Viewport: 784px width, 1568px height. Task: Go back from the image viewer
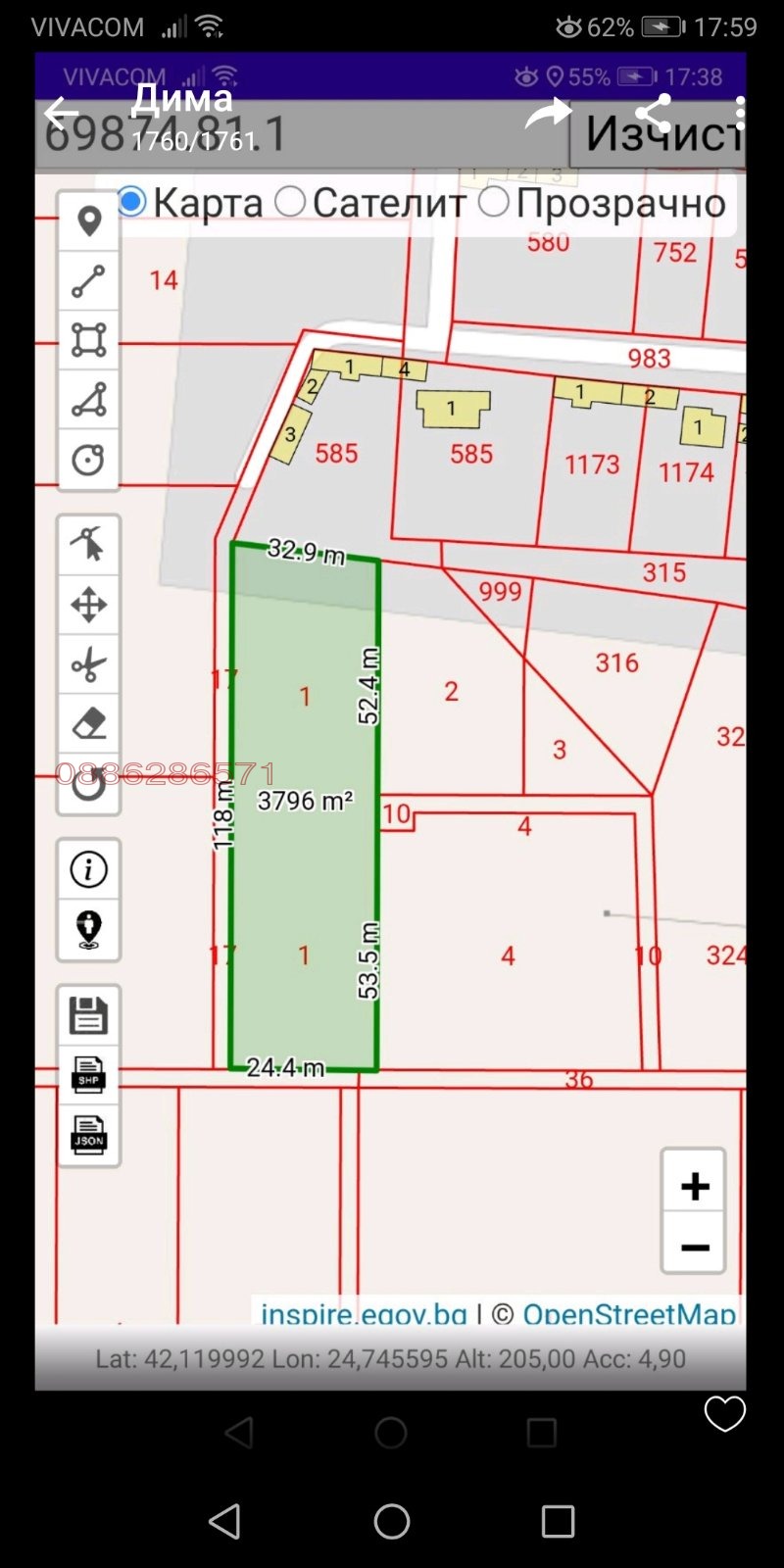pyautogui.click(x=61, y=114)
